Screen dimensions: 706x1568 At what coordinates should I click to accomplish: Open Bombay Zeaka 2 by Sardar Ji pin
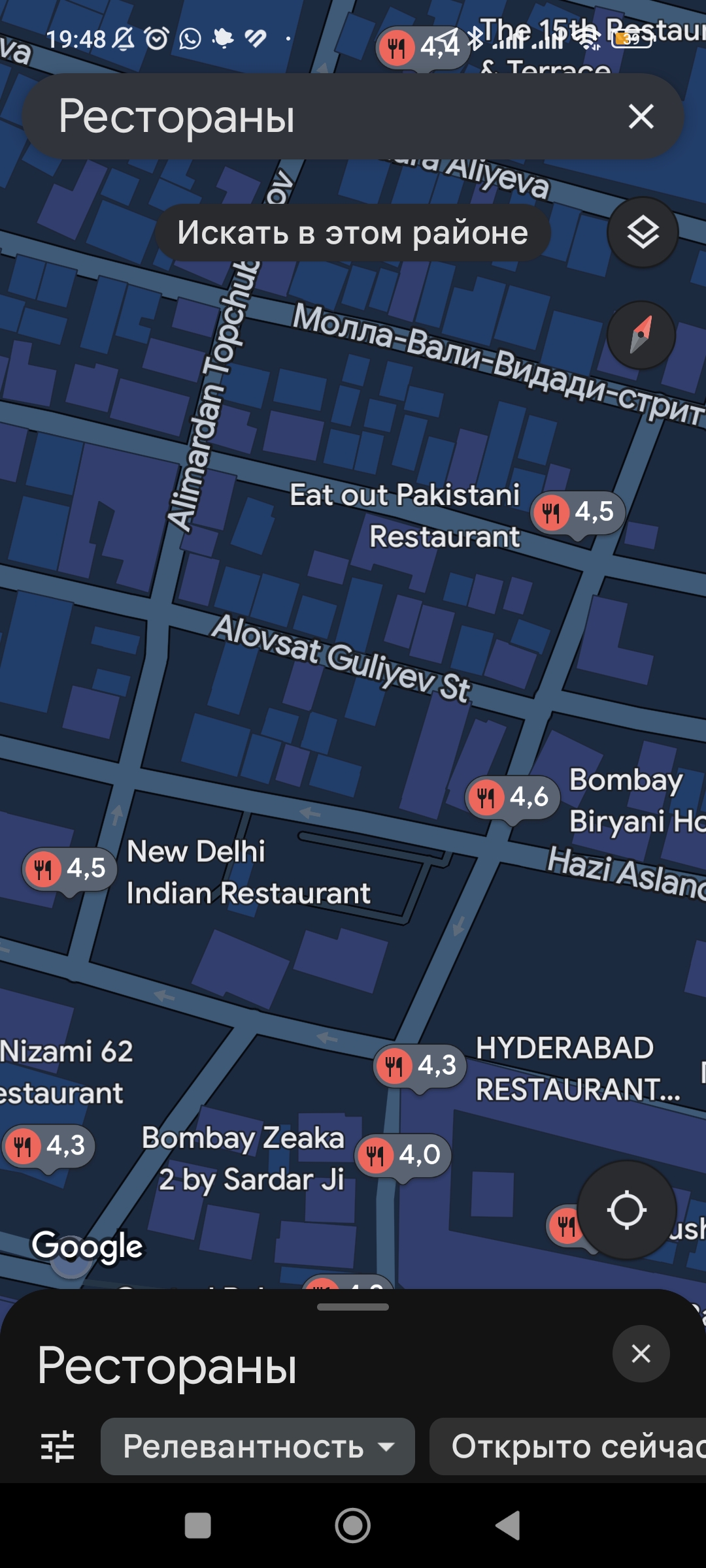pos(403,1156)
